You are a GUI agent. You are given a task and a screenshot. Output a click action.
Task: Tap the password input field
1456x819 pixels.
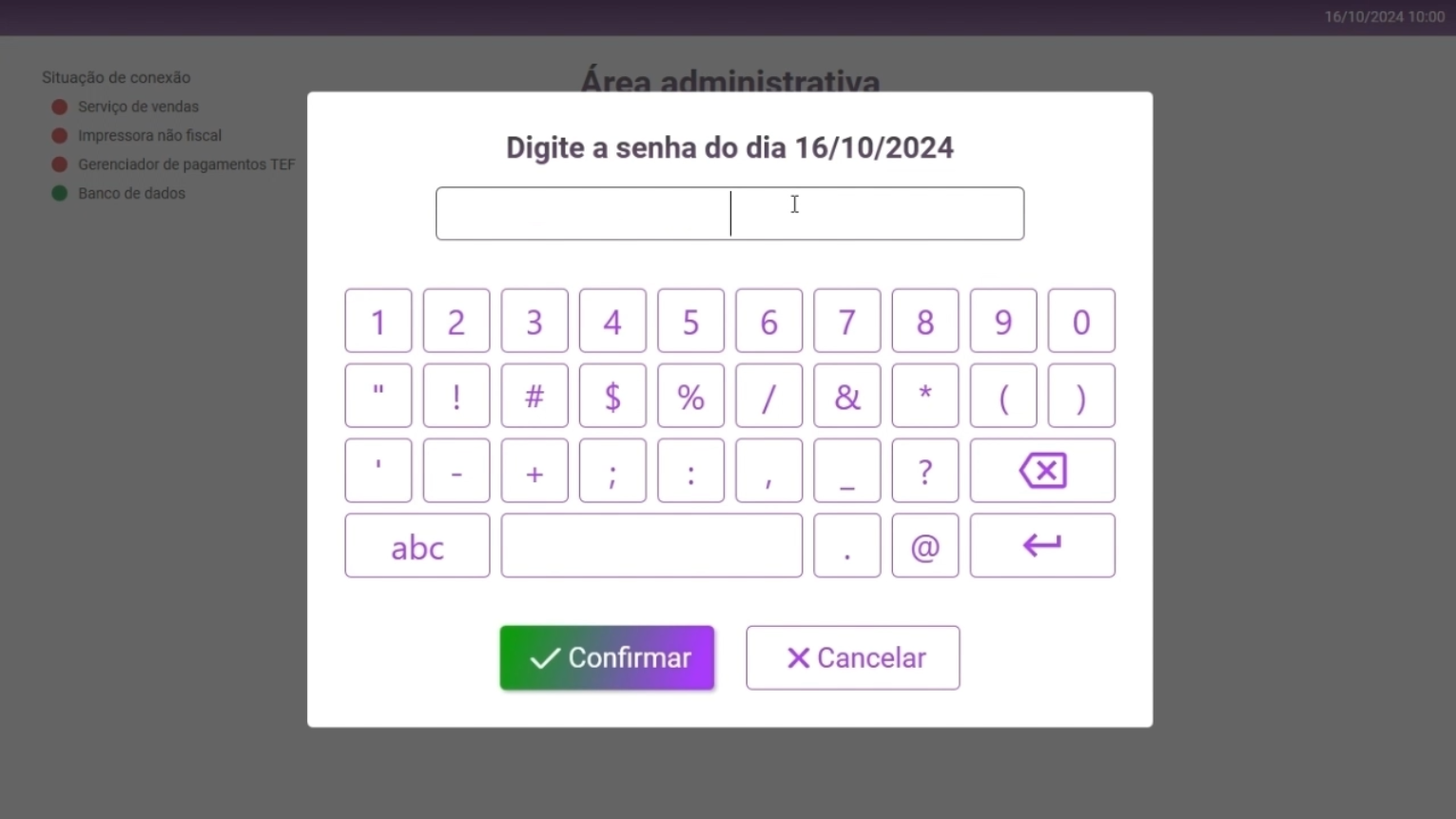729,213
